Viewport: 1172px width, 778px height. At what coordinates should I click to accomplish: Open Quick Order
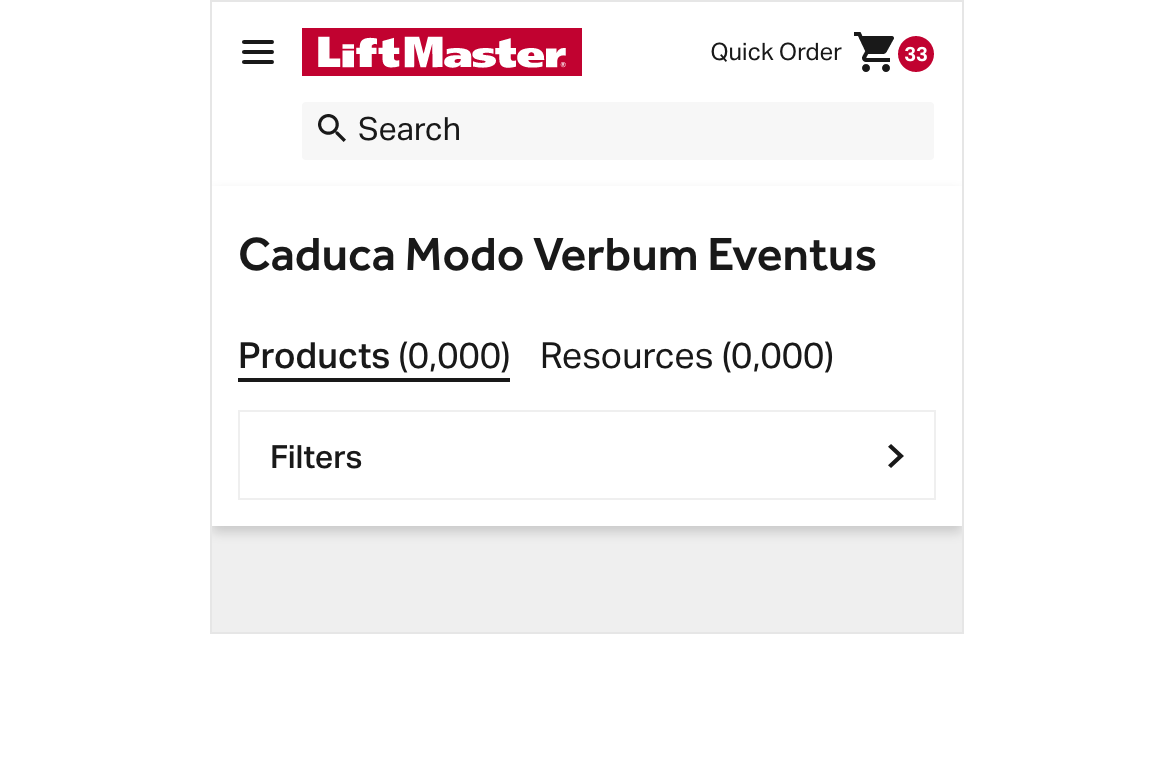[775, 52]
